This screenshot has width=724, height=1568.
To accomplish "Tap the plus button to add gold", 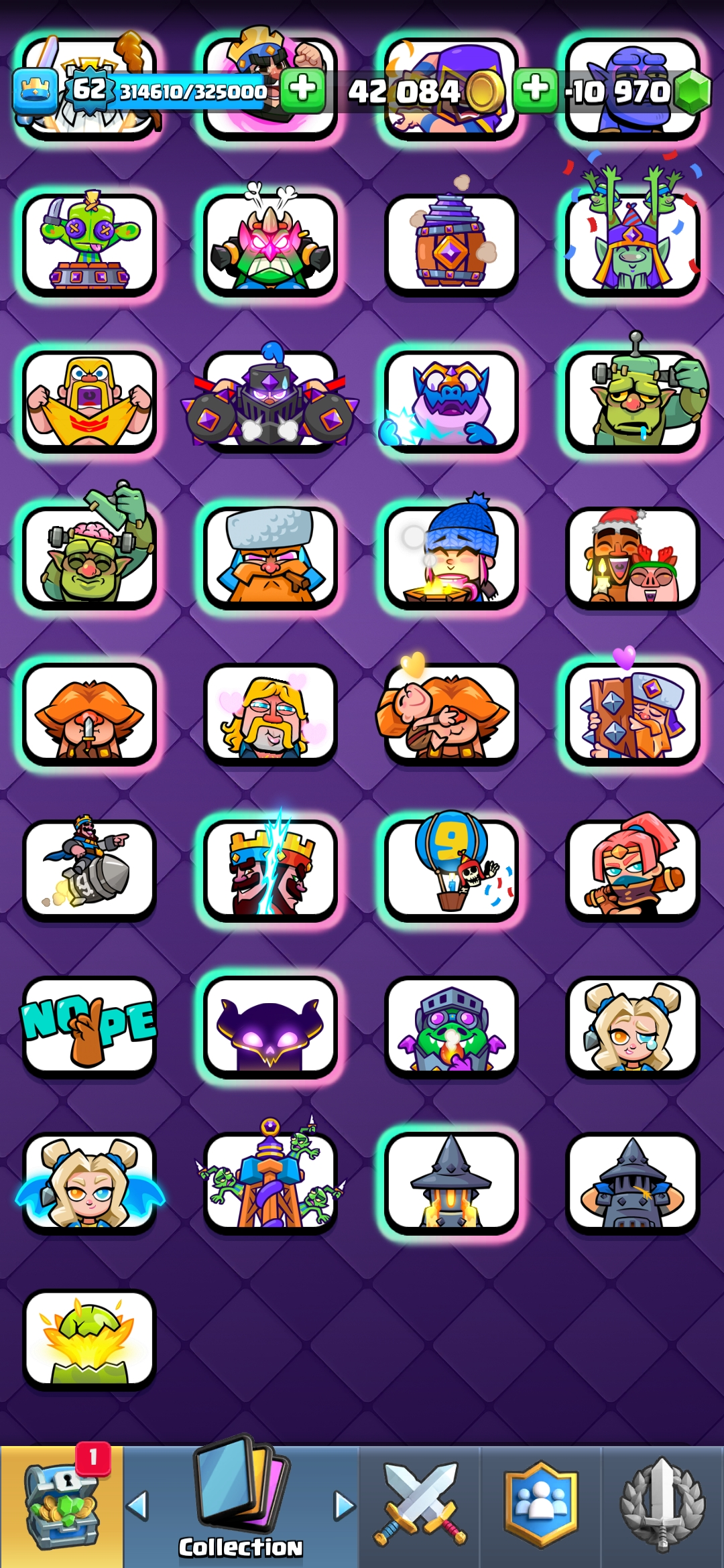I will point(303,89).
